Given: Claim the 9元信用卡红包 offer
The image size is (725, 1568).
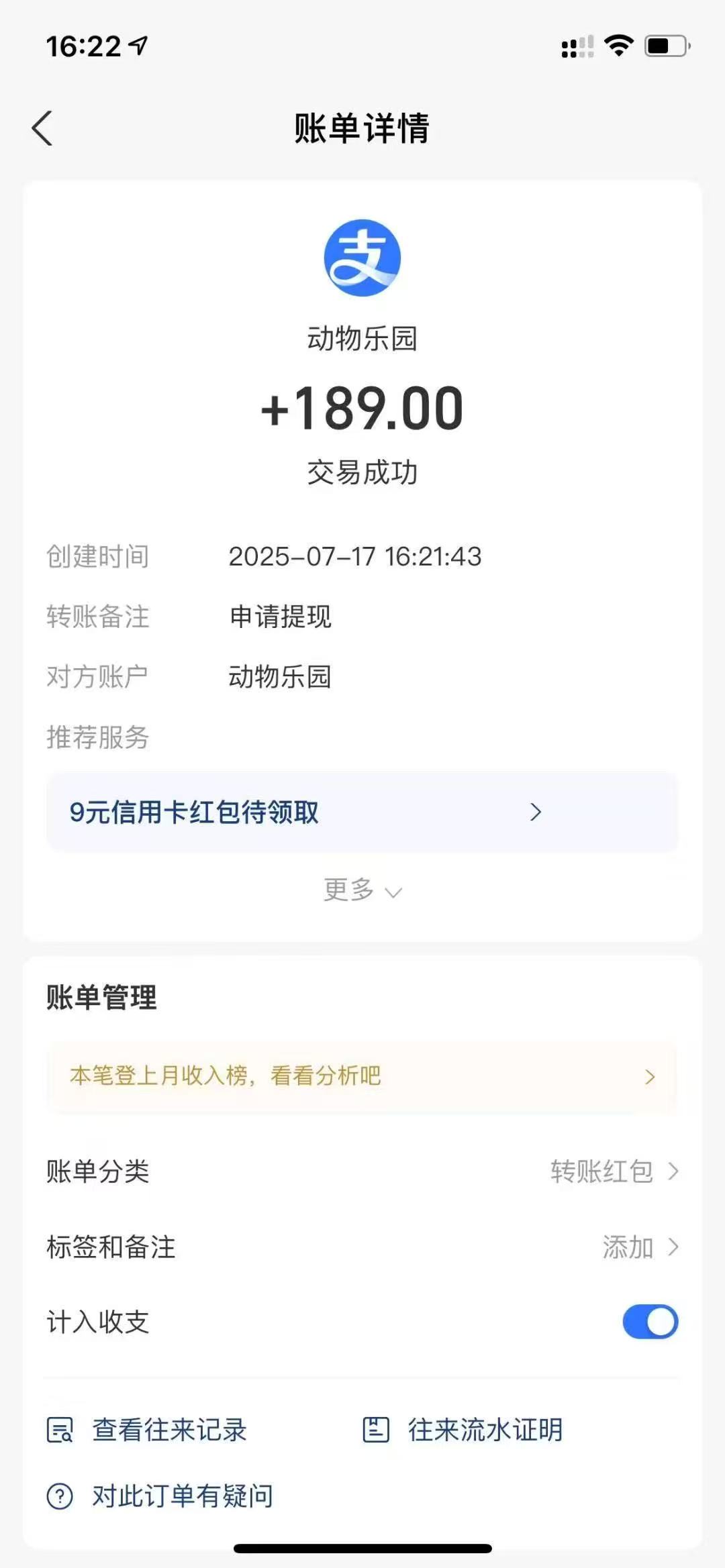Looking at the screenshot, I should 362,812.
